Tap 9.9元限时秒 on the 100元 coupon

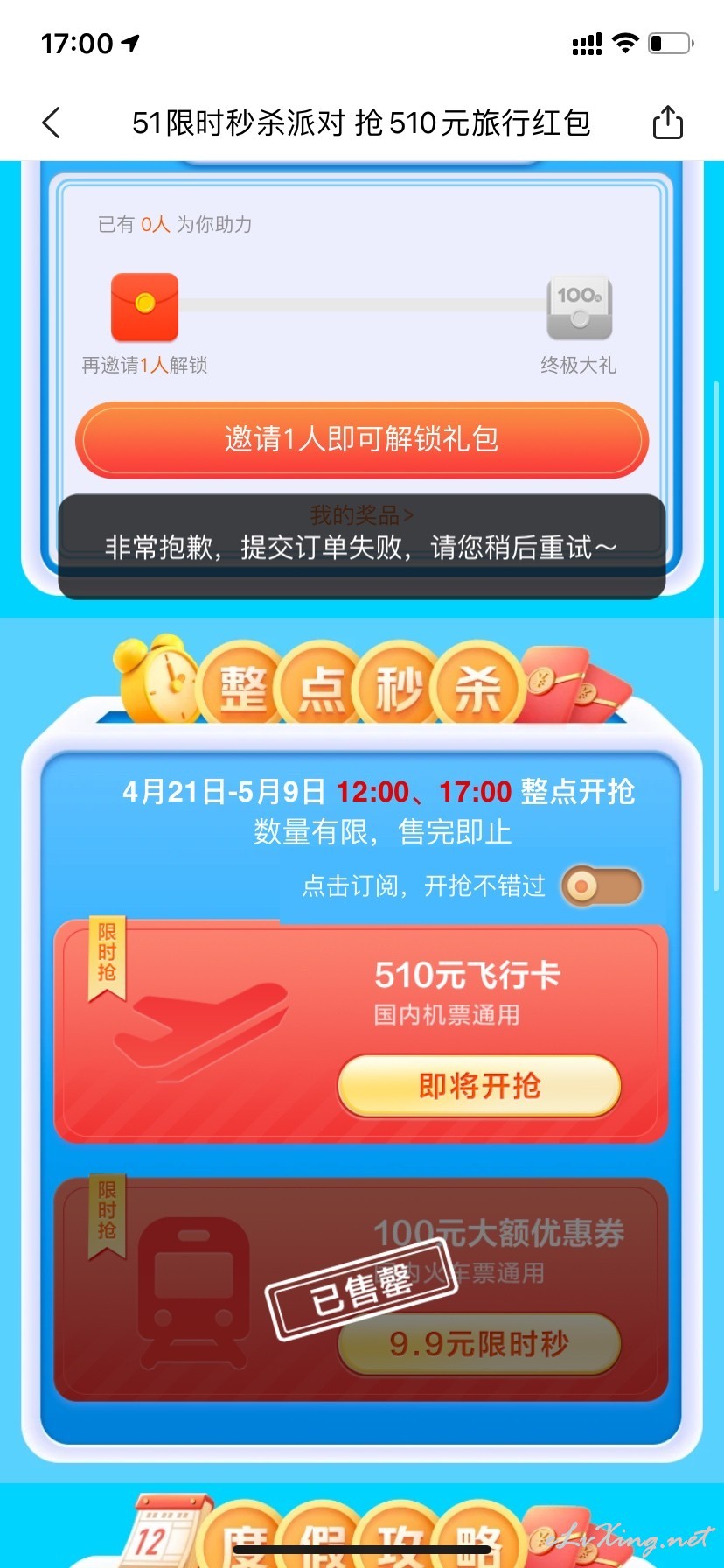click(479, 1343)
